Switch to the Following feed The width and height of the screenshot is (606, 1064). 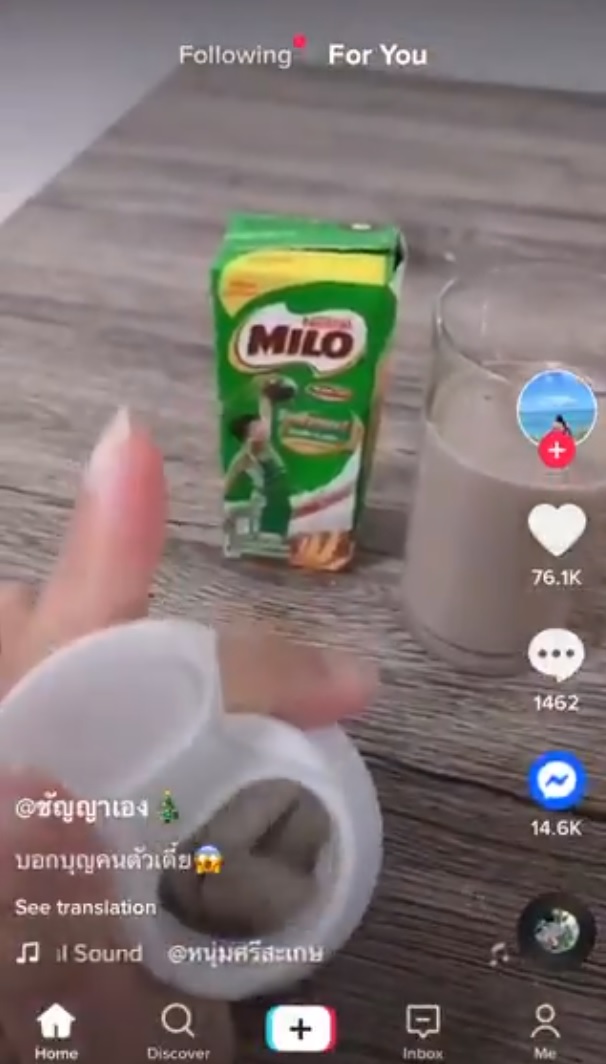(235, 55)
